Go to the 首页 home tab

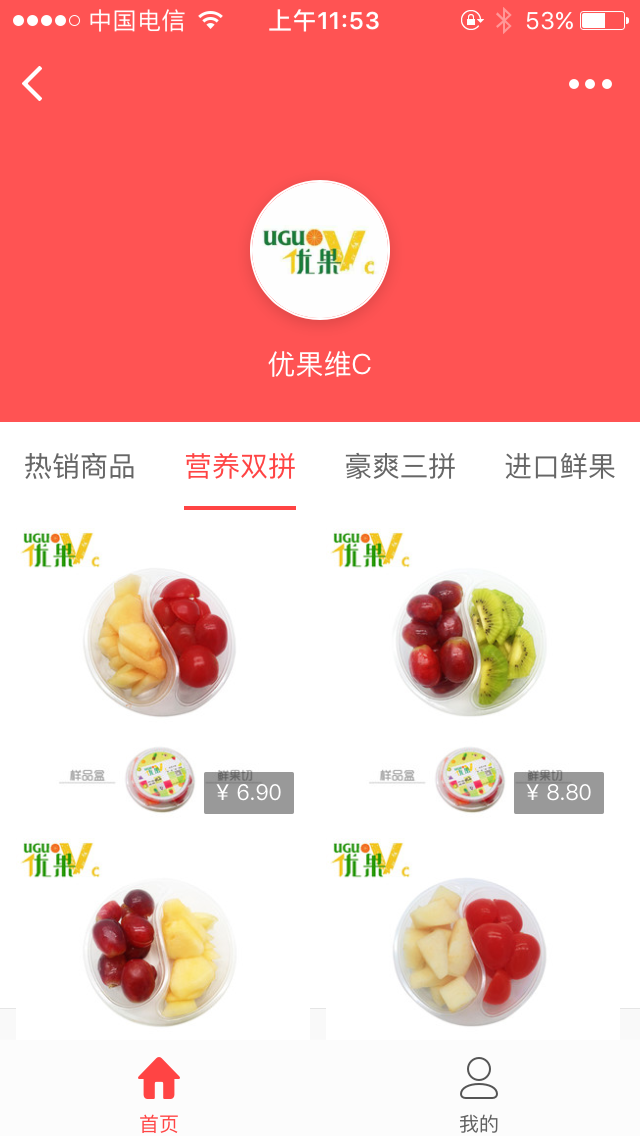pos(159,1094)
